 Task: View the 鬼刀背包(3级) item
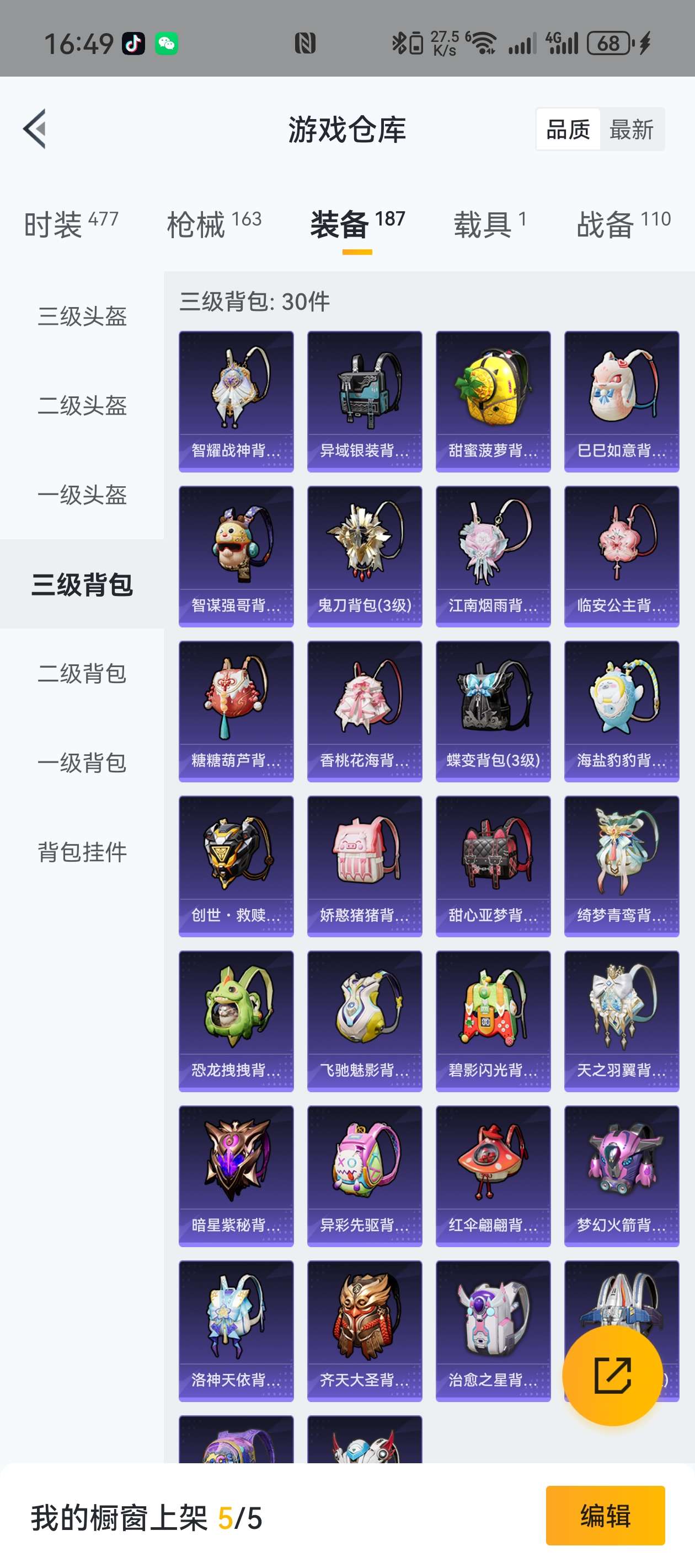[365, 556]
